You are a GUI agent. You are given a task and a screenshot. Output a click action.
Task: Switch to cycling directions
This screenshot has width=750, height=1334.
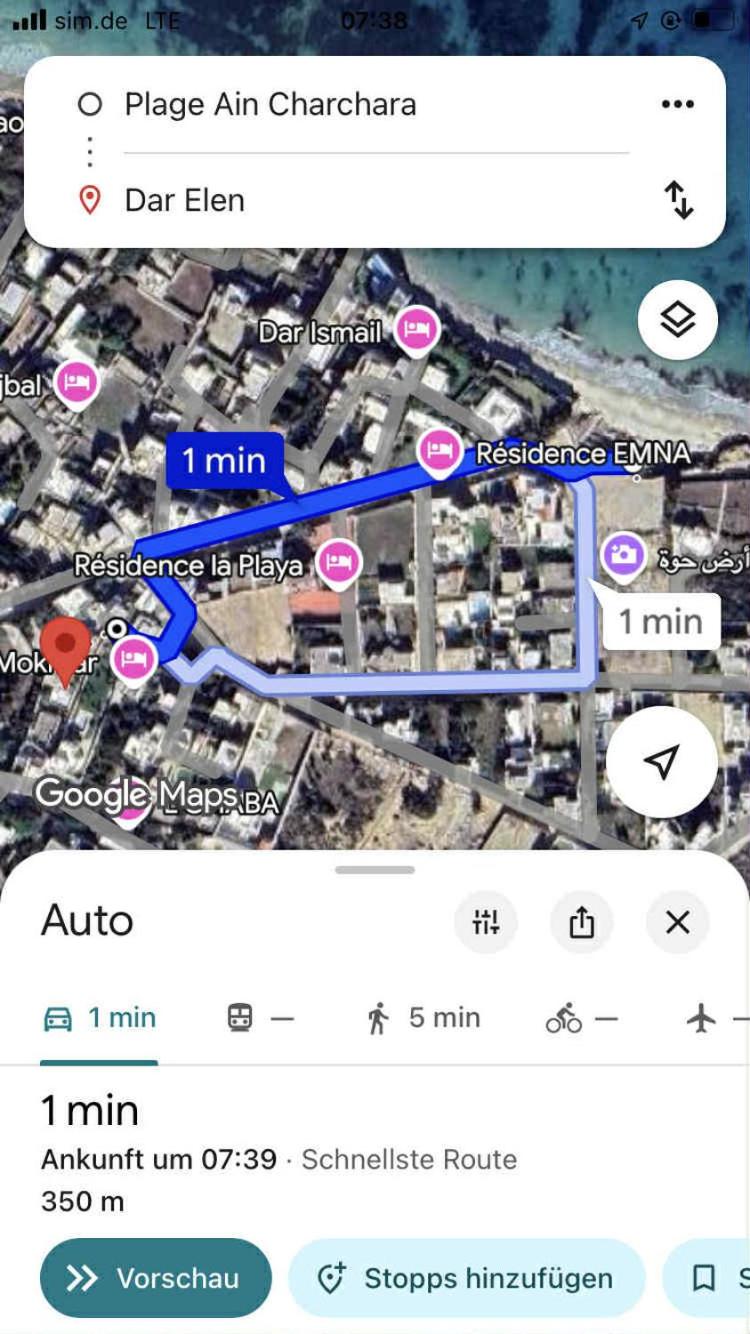point(580,1018)
